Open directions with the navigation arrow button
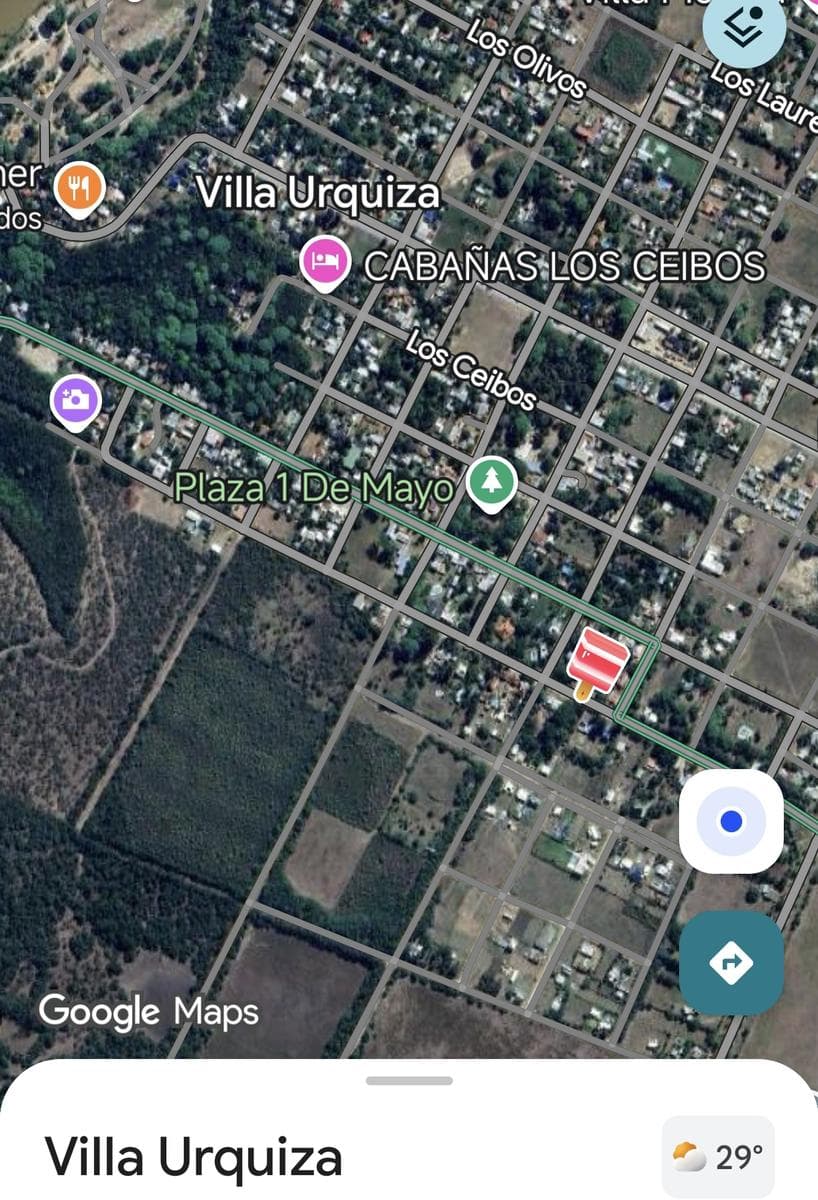This screenshot has width=818, height=1200. click(x=731, y=962)
